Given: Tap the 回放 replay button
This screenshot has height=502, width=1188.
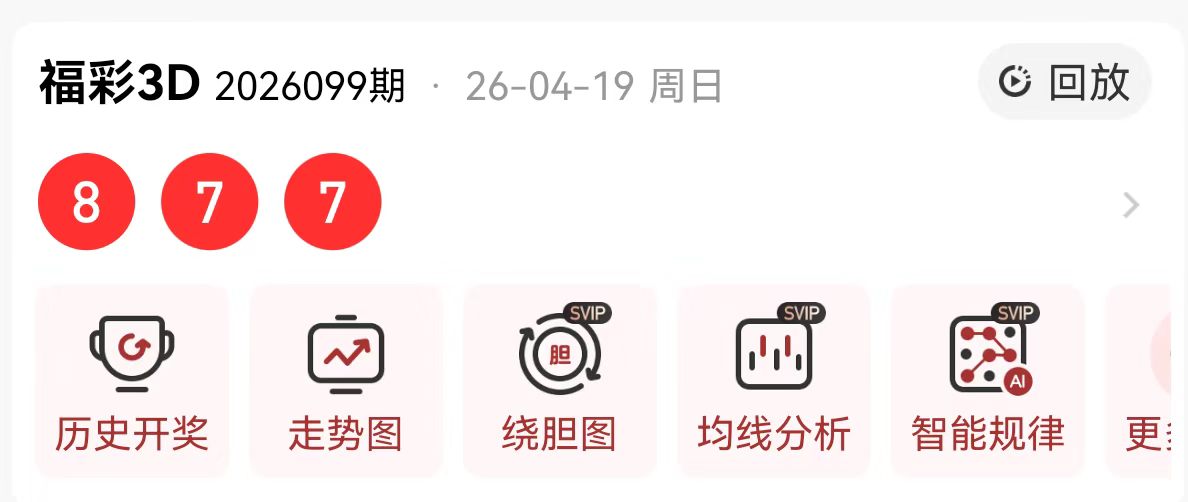Looking at the screenshot, I should (1065, 82).
